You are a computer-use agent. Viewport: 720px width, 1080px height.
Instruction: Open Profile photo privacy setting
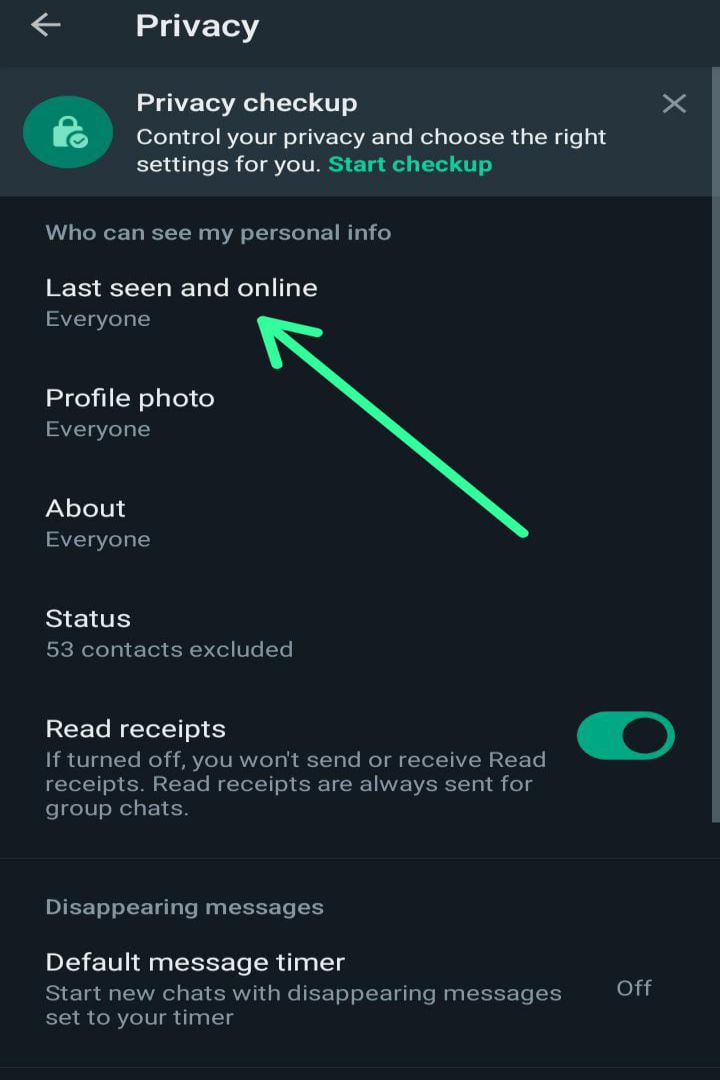pos(130,412)
